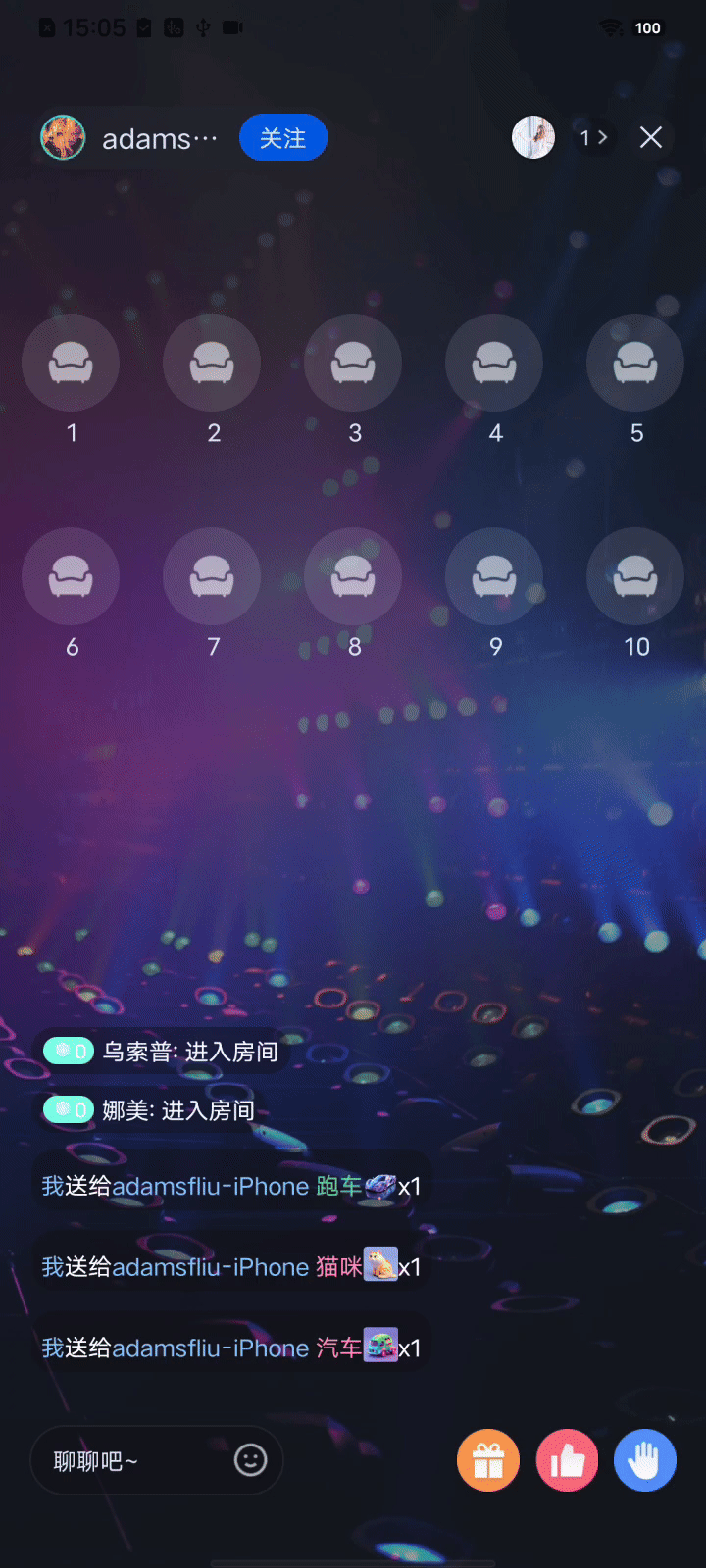The width and height of the screenshot is (706, 1568).
Task: Take seat number 6
Action: click(71, 576)
